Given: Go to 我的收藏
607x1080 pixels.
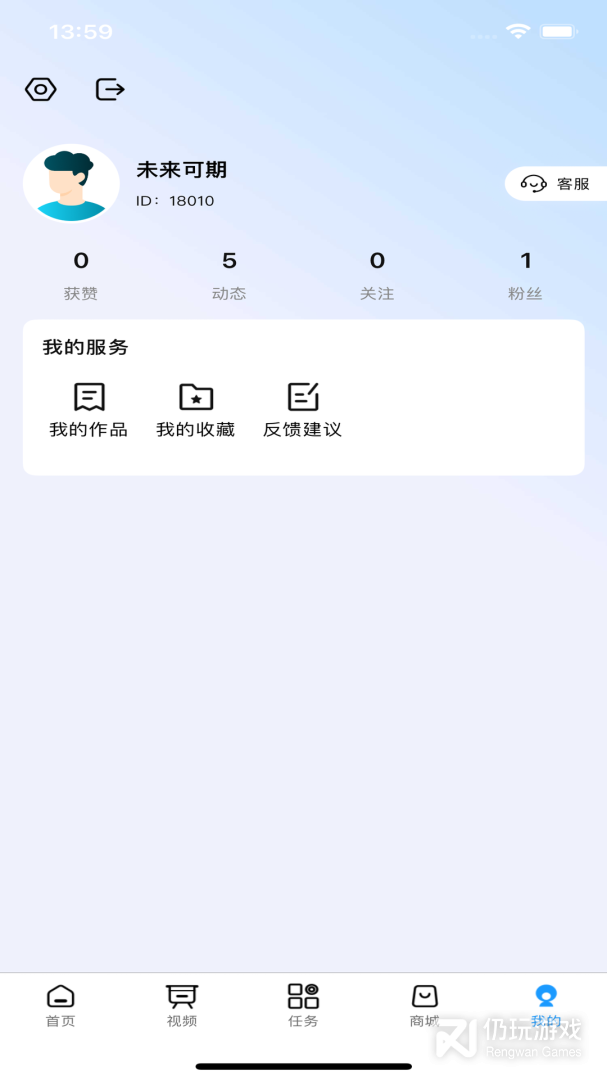Looking at the screenshot, I should click(x=196, y=410).
